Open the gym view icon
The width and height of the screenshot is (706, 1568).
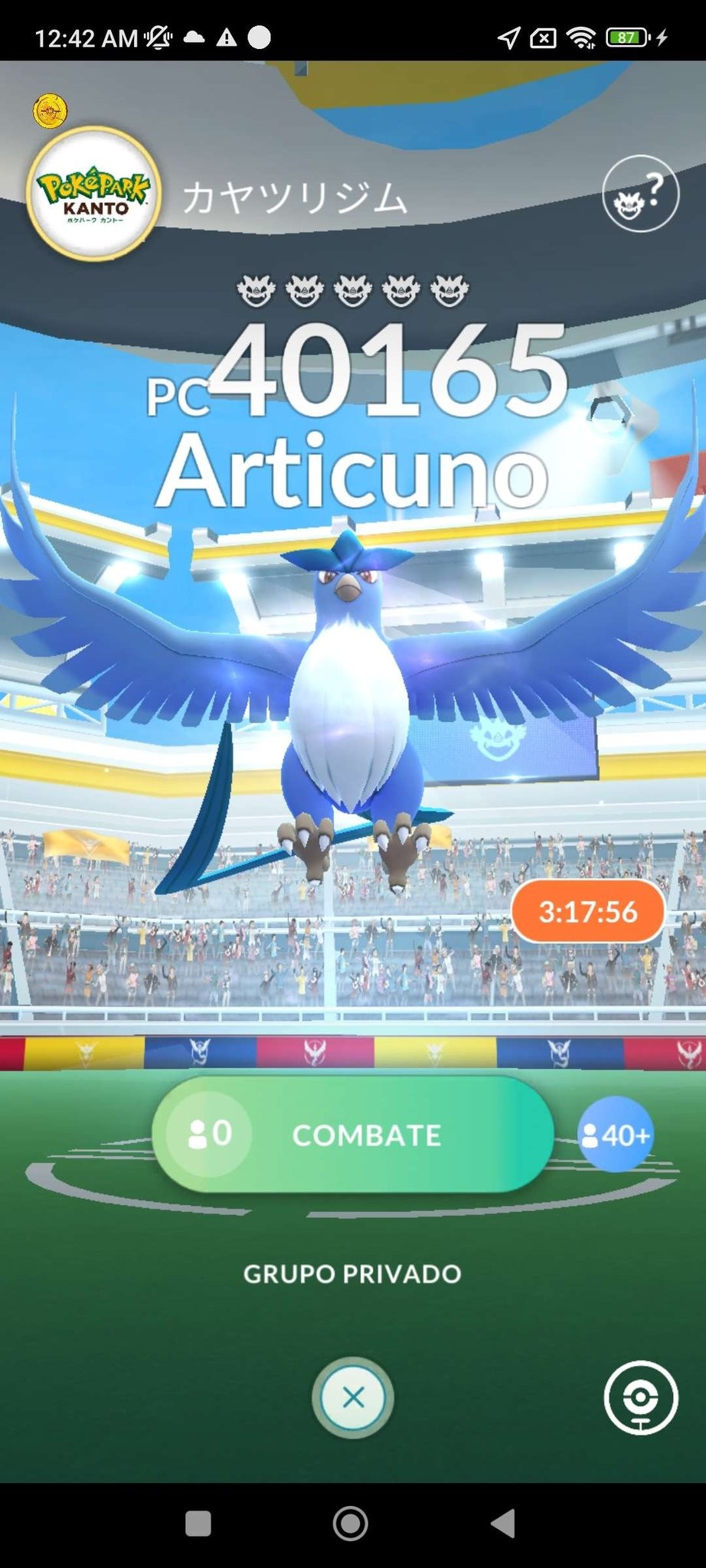click(x=640, y=1397)
